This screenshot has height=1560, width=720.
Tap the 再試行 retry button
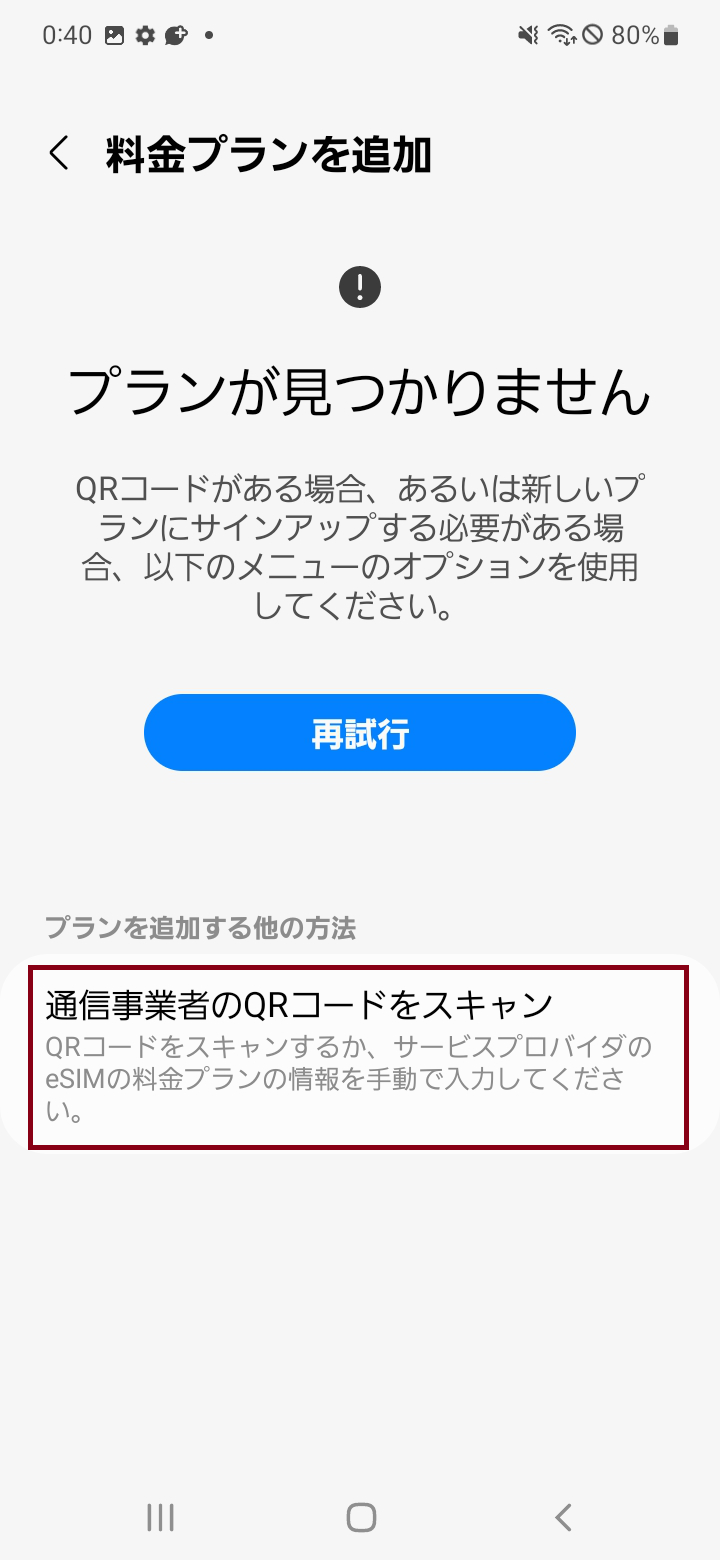pyautogui.click(x=360, y=733)
